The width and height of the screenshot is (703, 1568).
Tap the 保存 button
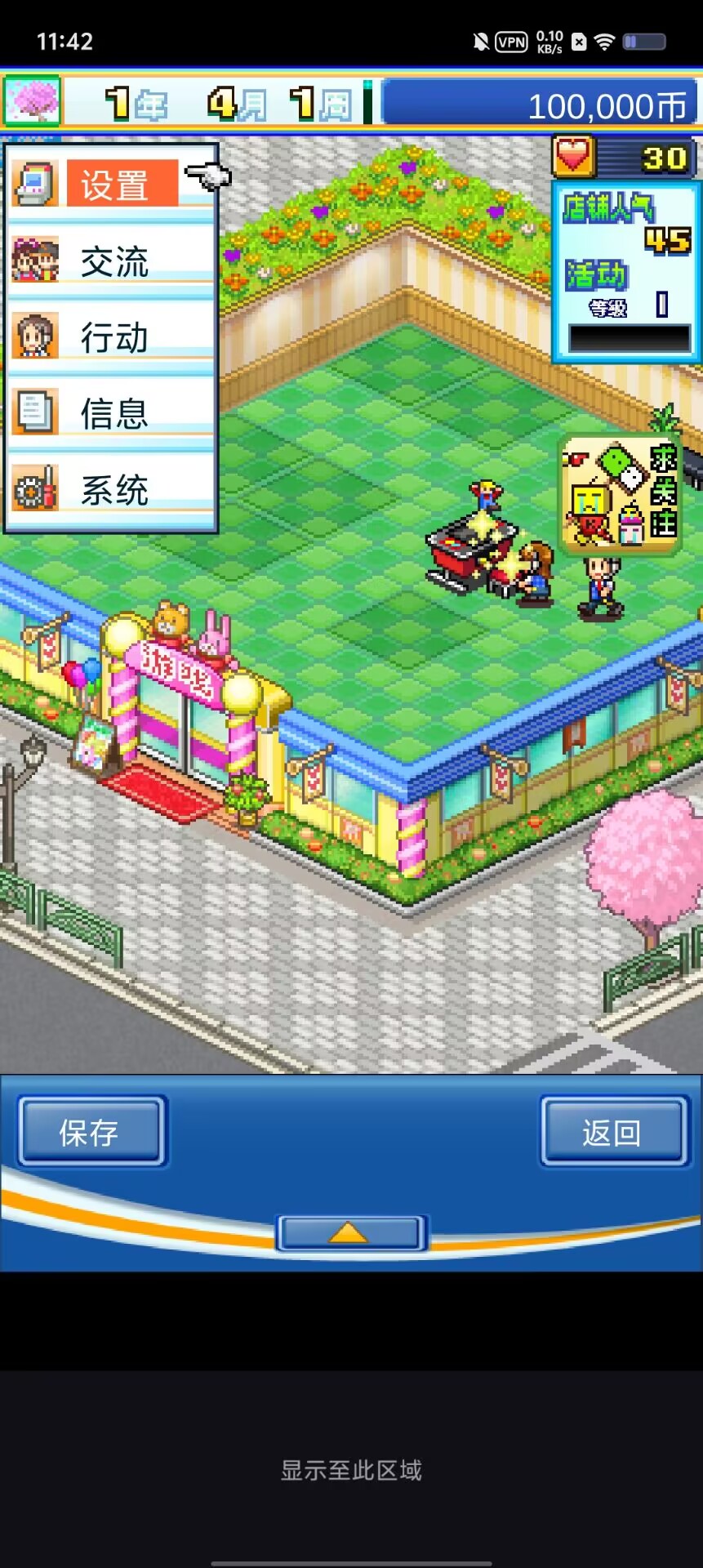pyautogui.click(x=91, y=1132)
